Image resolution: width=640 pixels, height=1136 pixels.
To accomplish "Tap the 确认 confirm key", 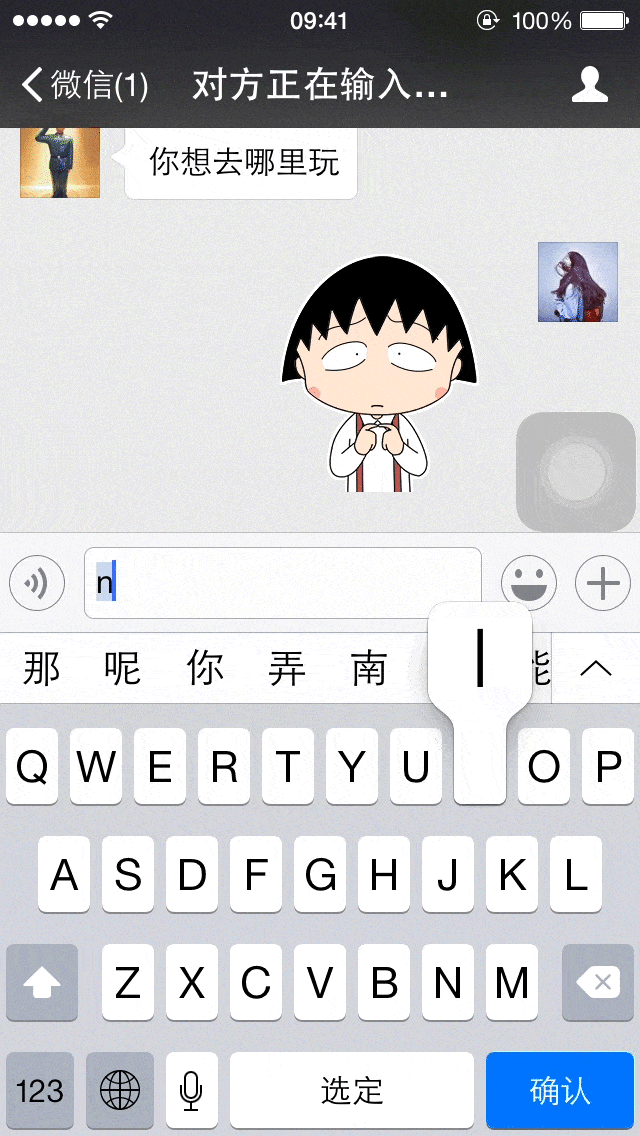I will pos(560,1090).
